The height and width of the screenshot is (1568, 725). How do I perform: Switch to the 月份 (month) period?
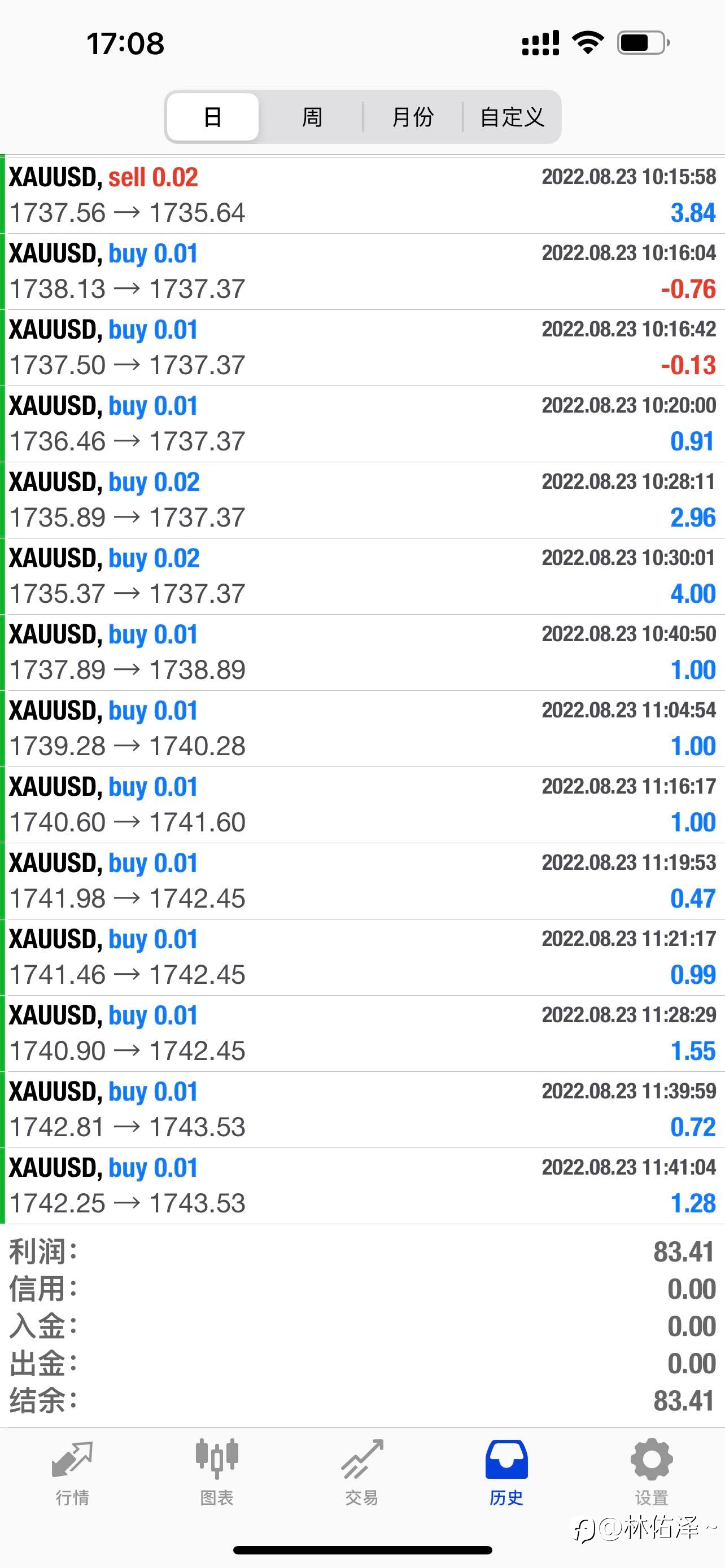point(413,117)
